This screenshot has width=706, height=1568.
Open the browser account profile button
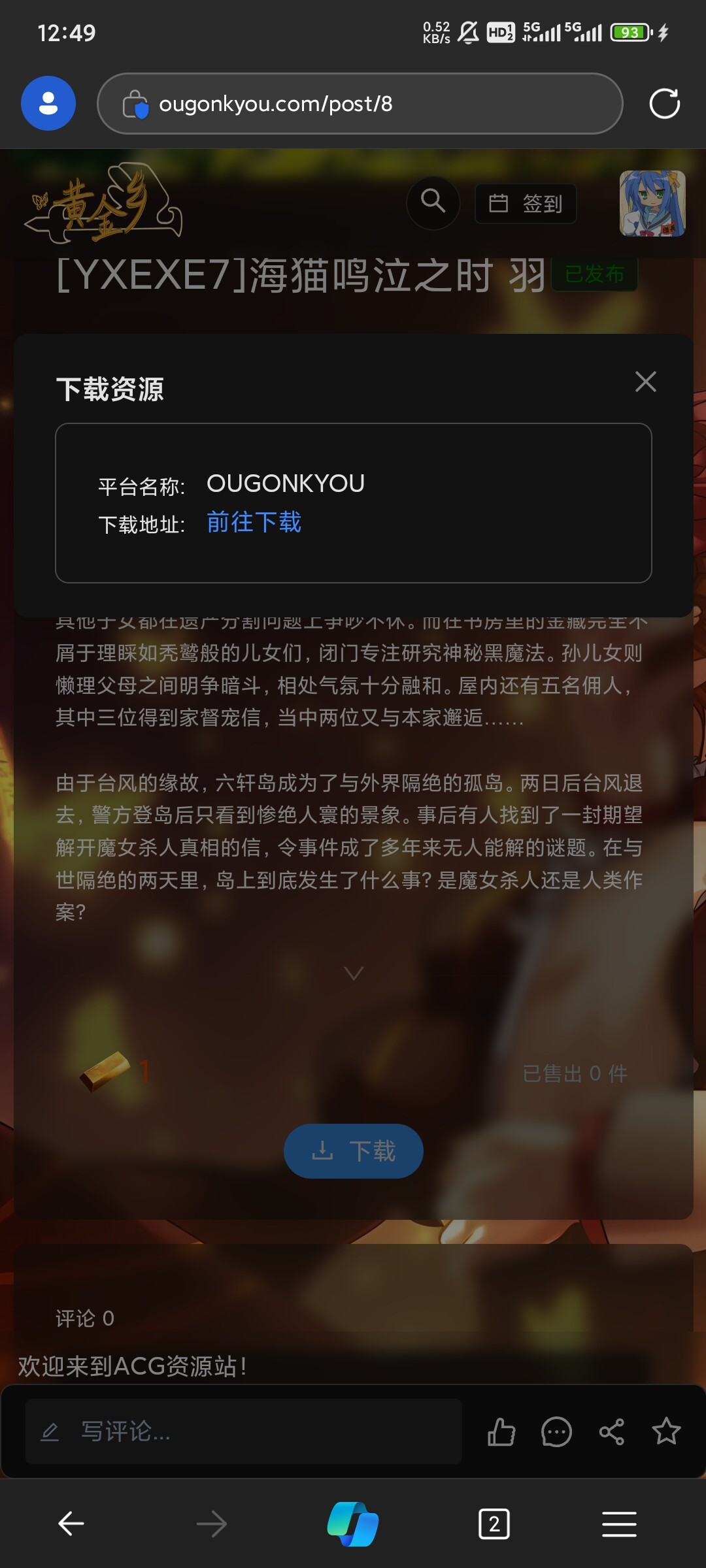point(48,104)
